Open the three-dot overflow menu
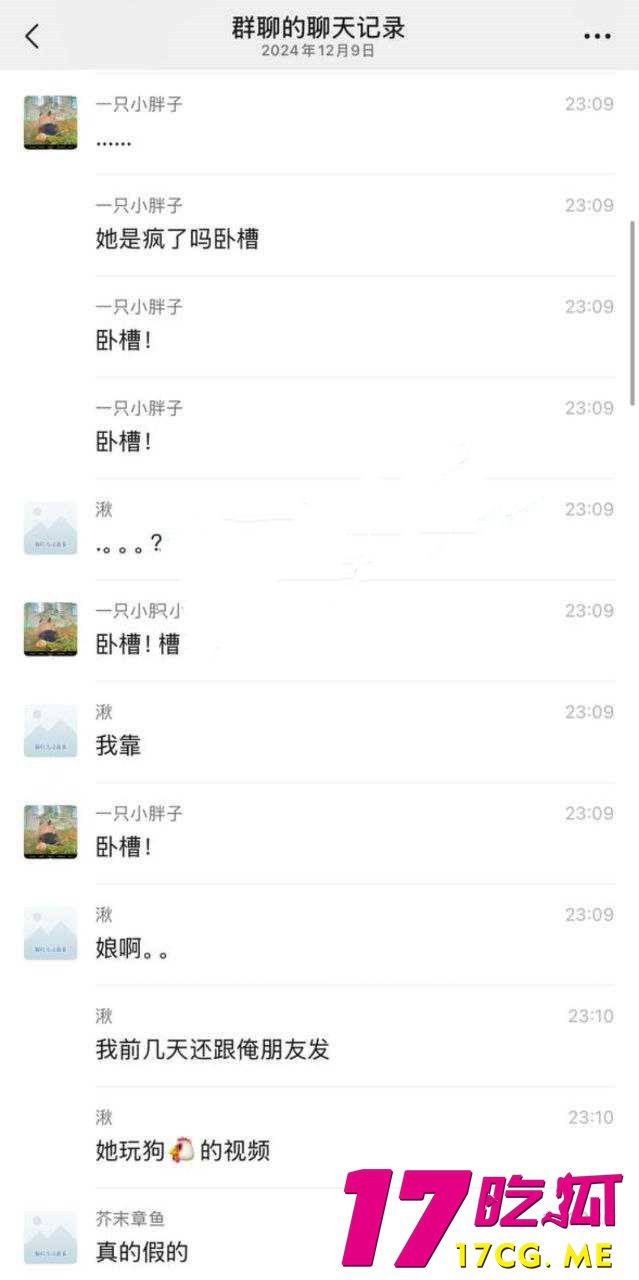639x1280 pixels. pos(597,36)
